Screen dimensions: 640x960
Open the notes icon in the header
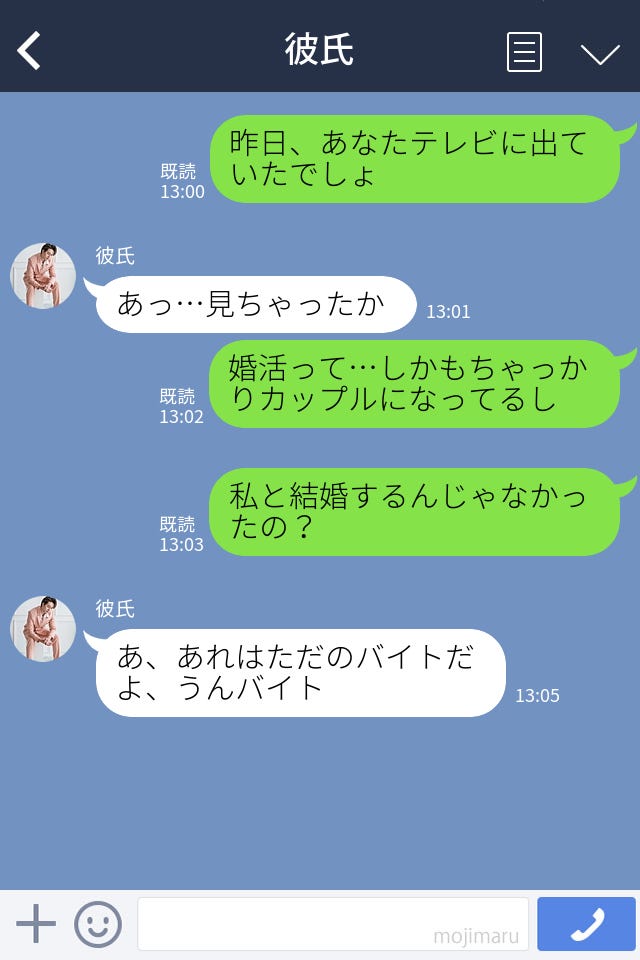(x=524, y=52)
